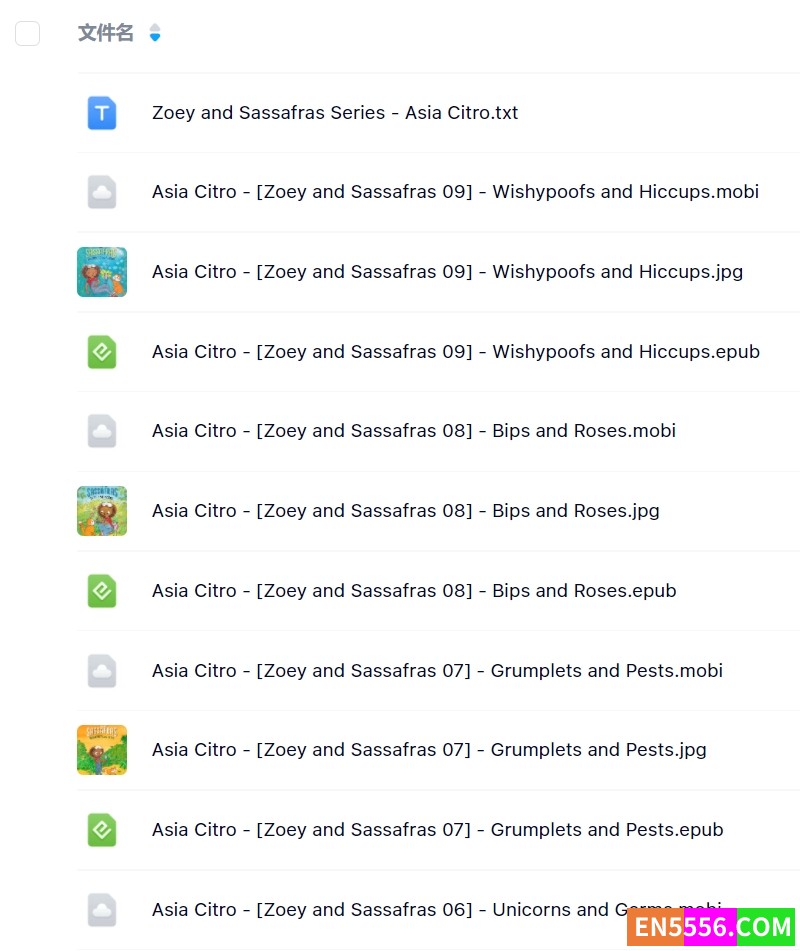Open Wishypoofs and Hiccups.epub file
The image size is (800, 951).
[x=455, y=352]
